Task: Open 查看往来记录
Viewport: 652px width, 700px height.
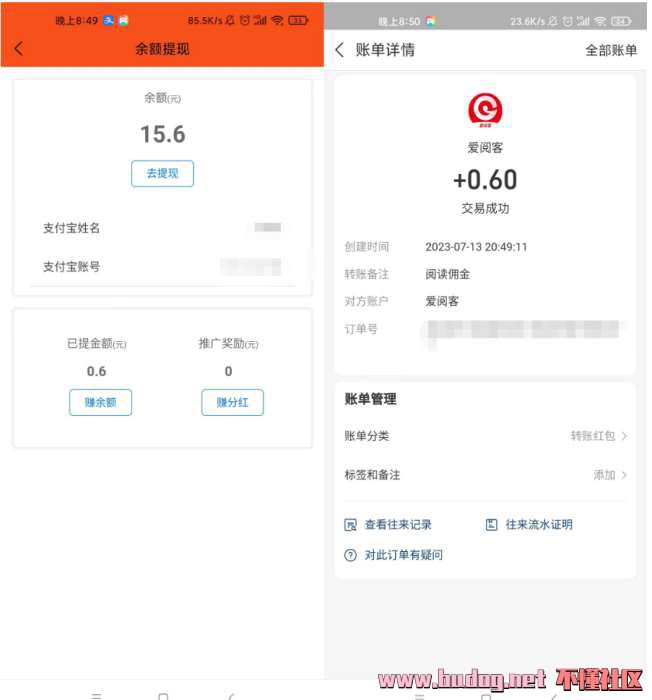Action: click(x=388, y=525)
